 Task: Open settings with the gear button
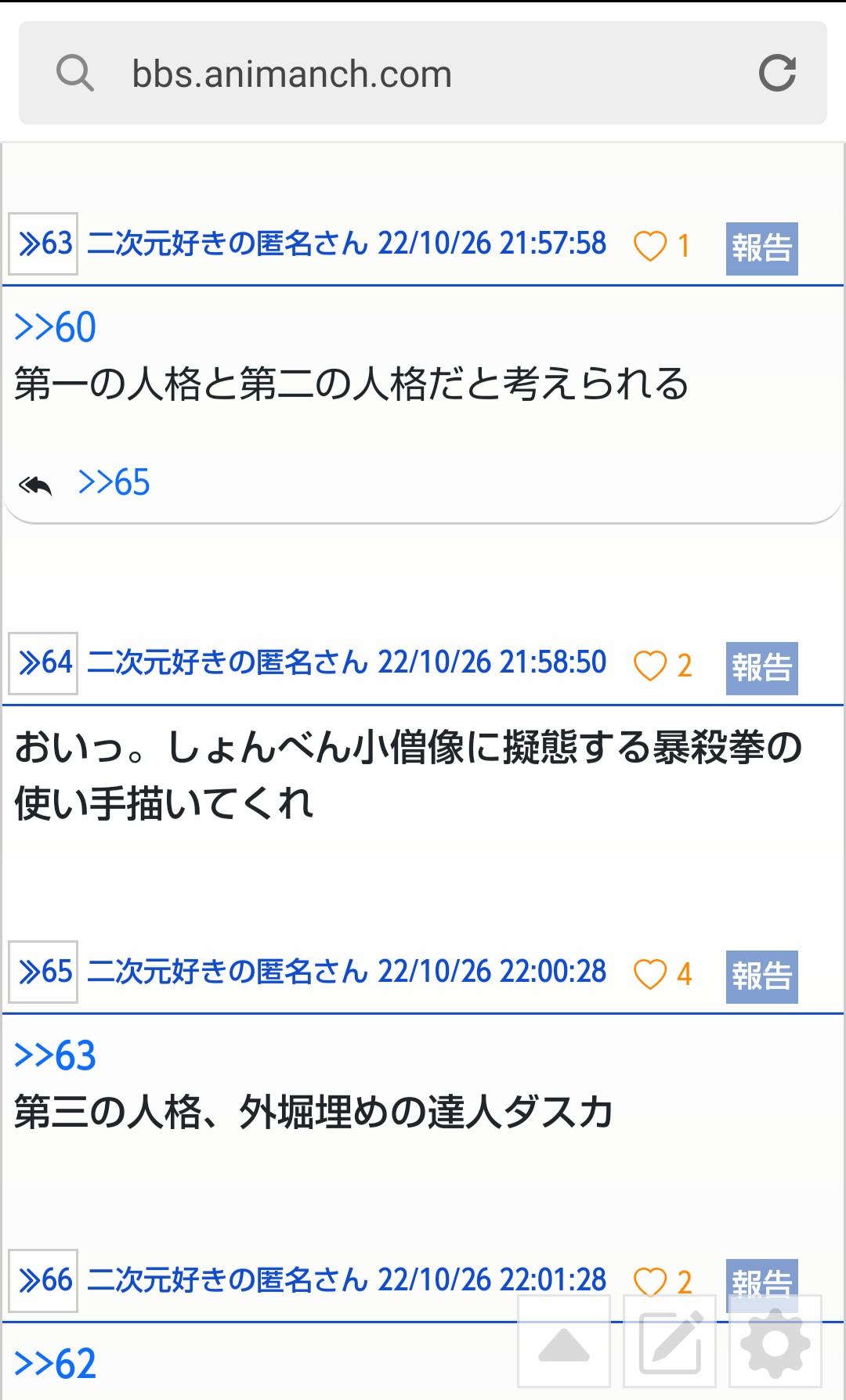click(x=775, y=1341)
